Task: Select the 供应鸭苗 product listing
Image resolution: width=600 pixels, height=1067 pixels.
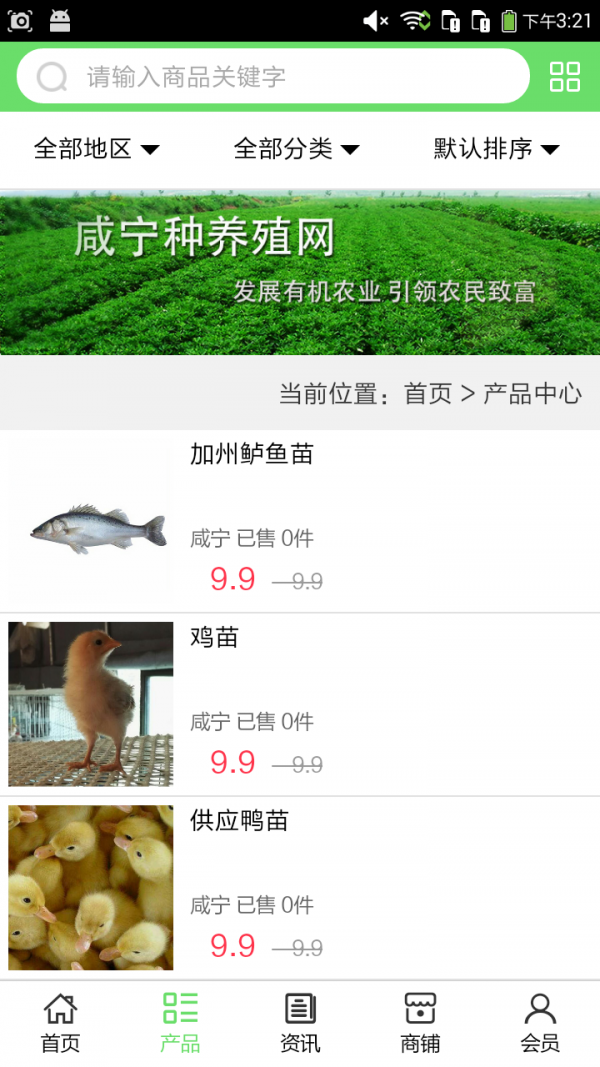Action: (x=300, y=888)
